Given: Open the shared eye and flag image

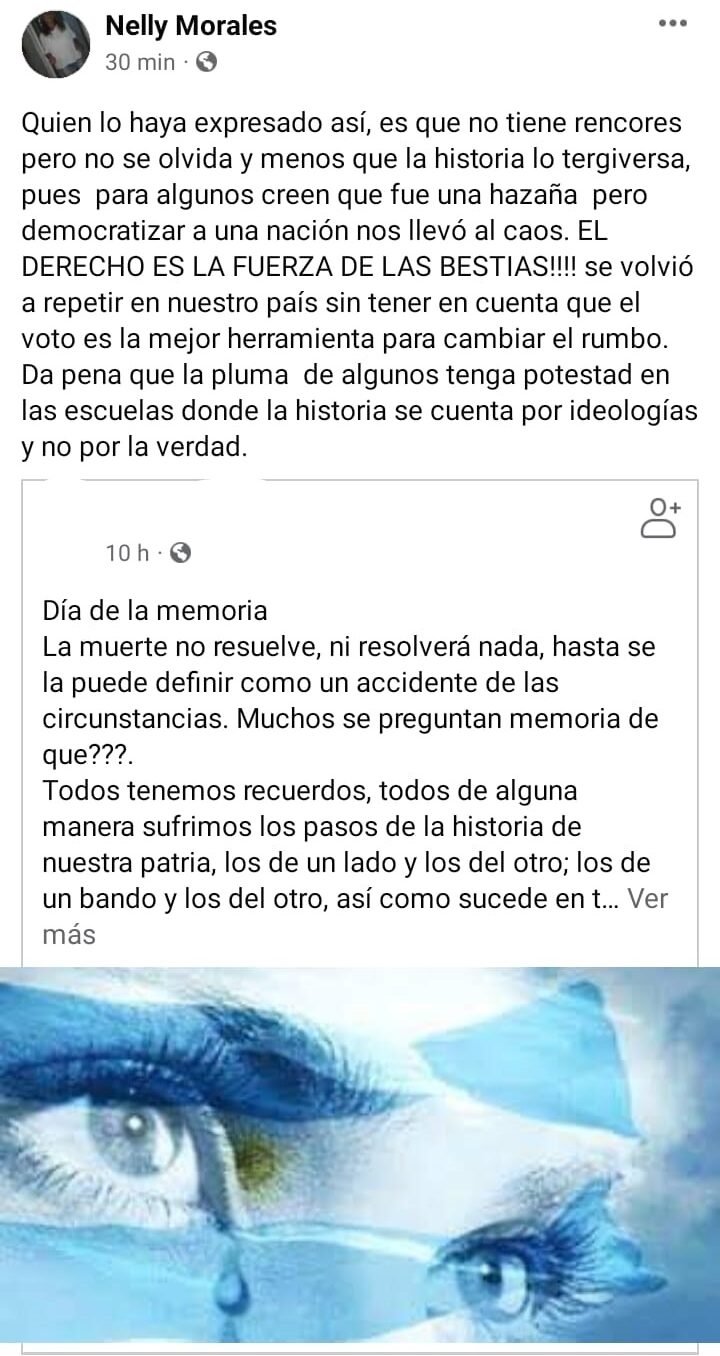Looking at the screenshot, I should (360, 1158).
